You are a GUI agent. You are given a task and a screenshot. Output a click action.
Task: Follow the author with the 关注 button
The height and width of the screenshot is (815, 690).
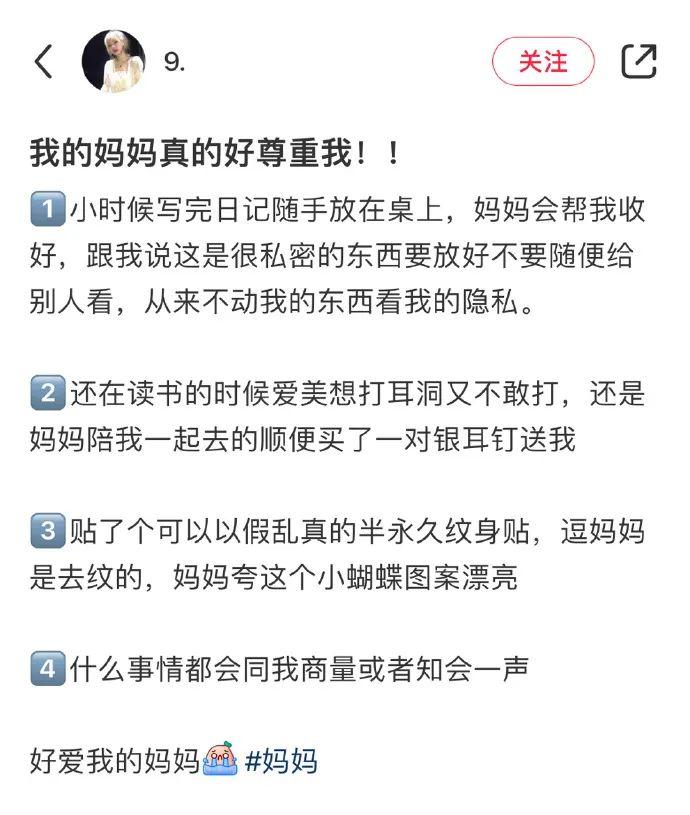(x=543, y=61)
